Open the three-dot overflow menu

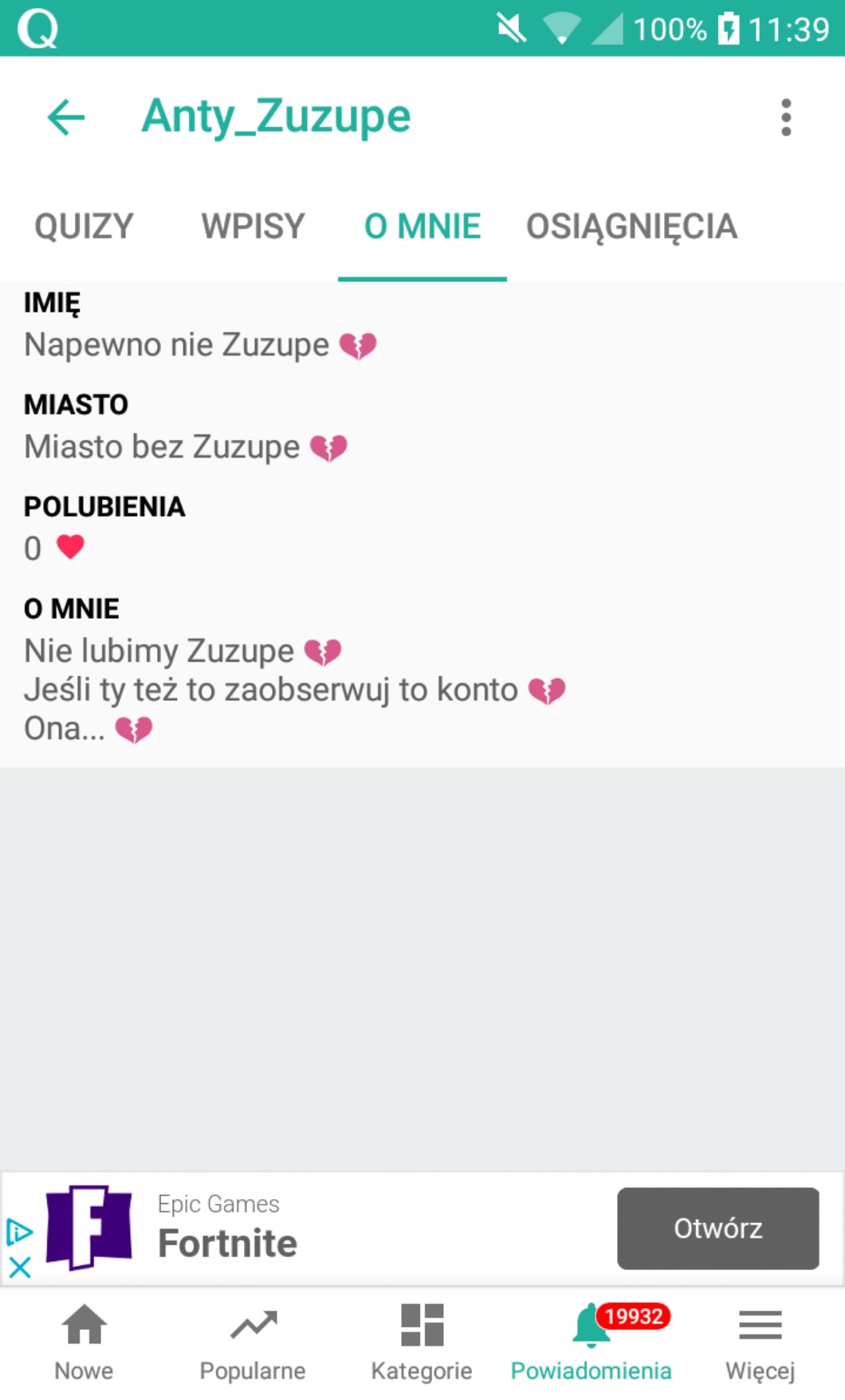click(x=786, y=118)
